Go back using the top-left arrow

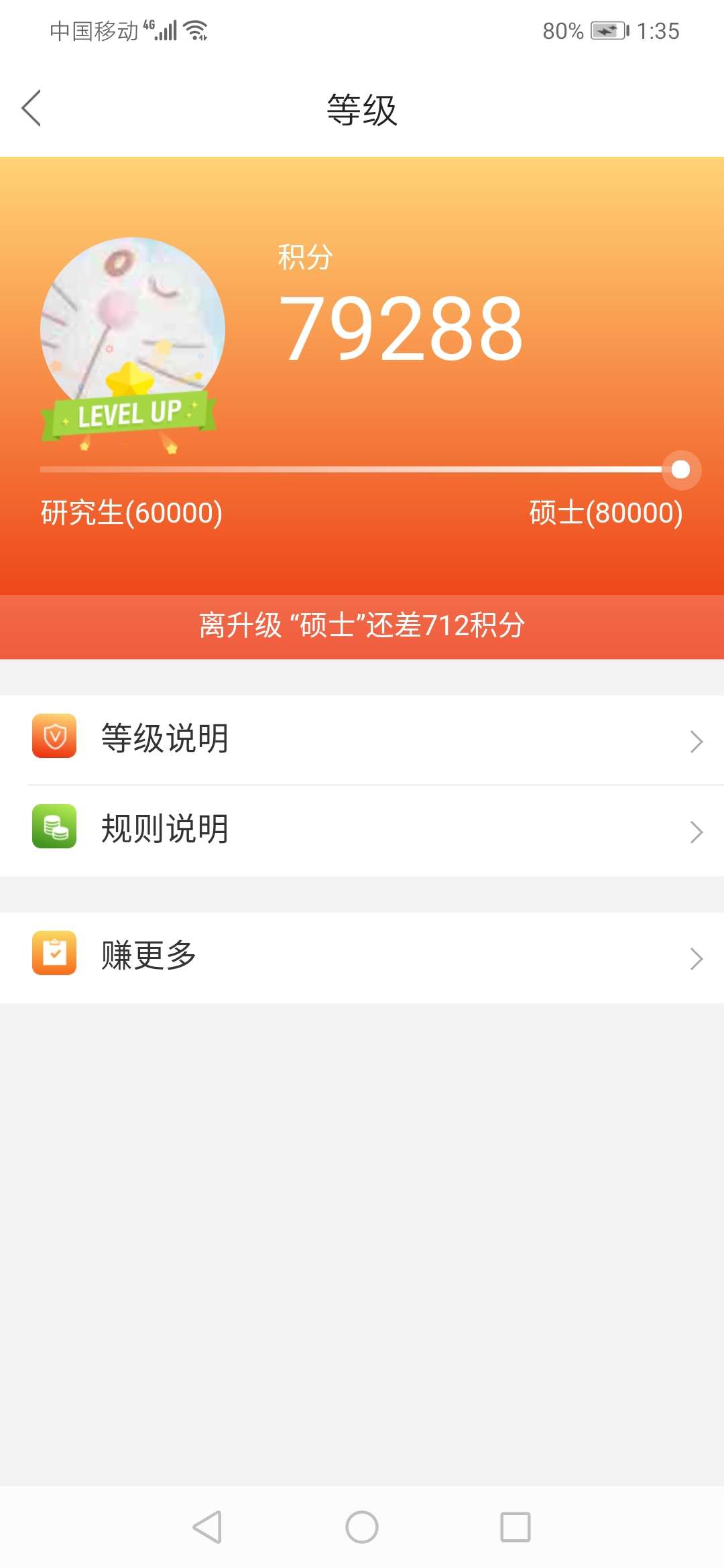(32, 108)
